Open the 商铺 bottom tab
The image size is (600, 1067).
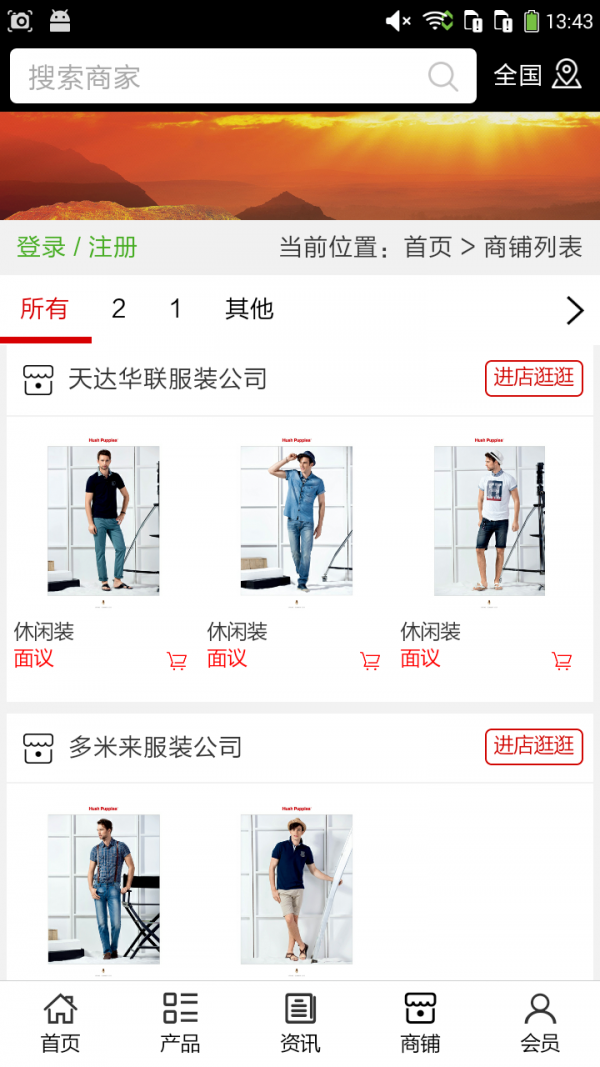point(420,1023)
